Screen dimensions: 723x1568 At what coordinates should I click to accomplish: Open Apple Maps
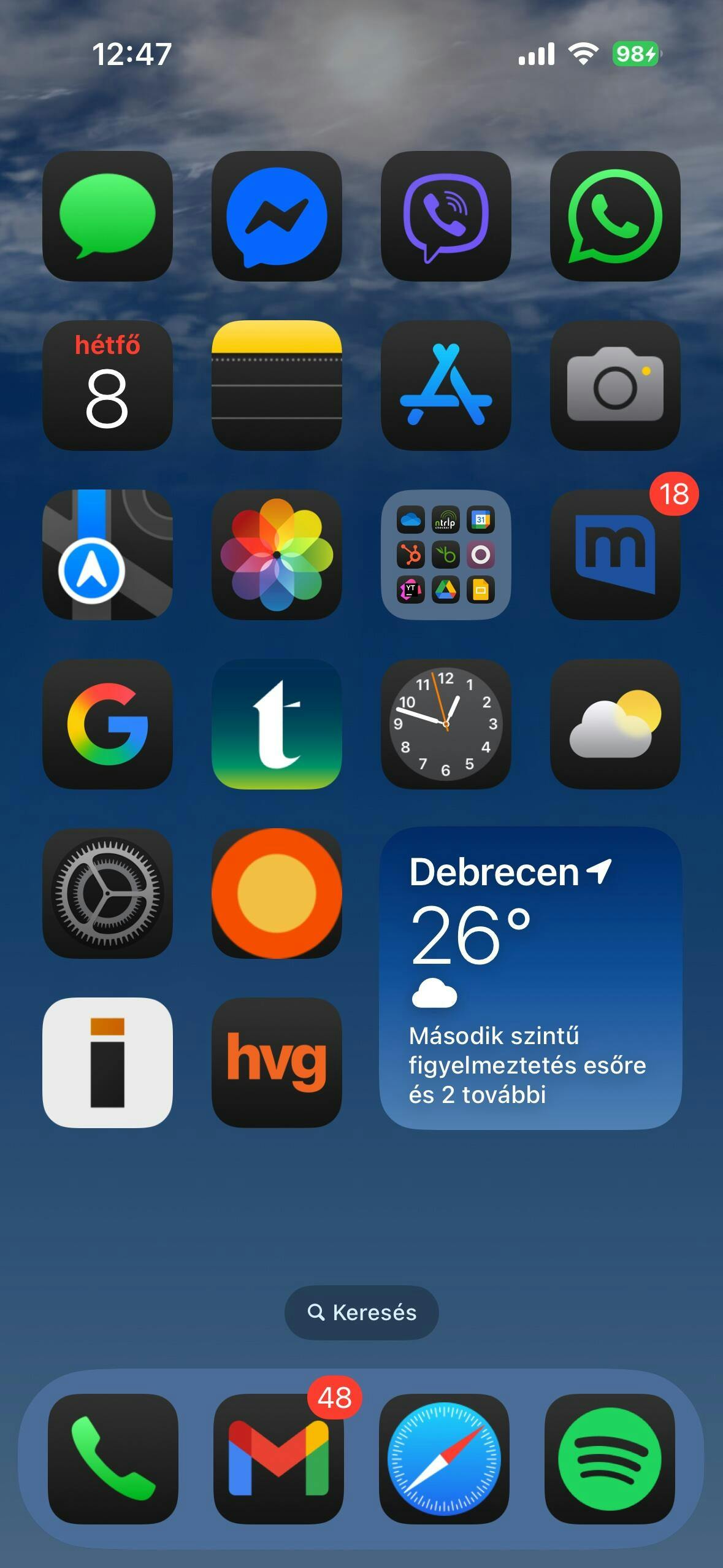(x=107, y=555)
